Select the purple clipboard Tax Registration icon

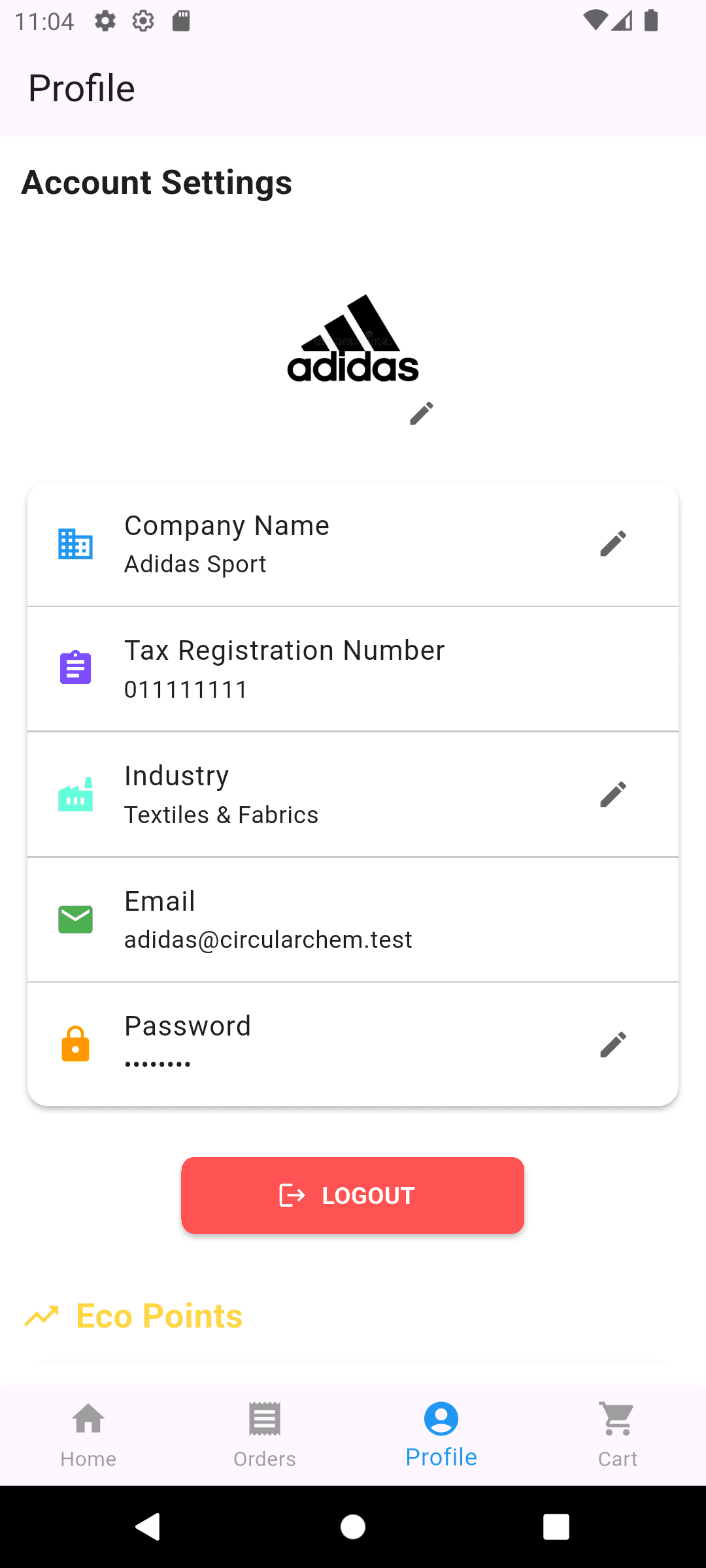tap(75, 668)
